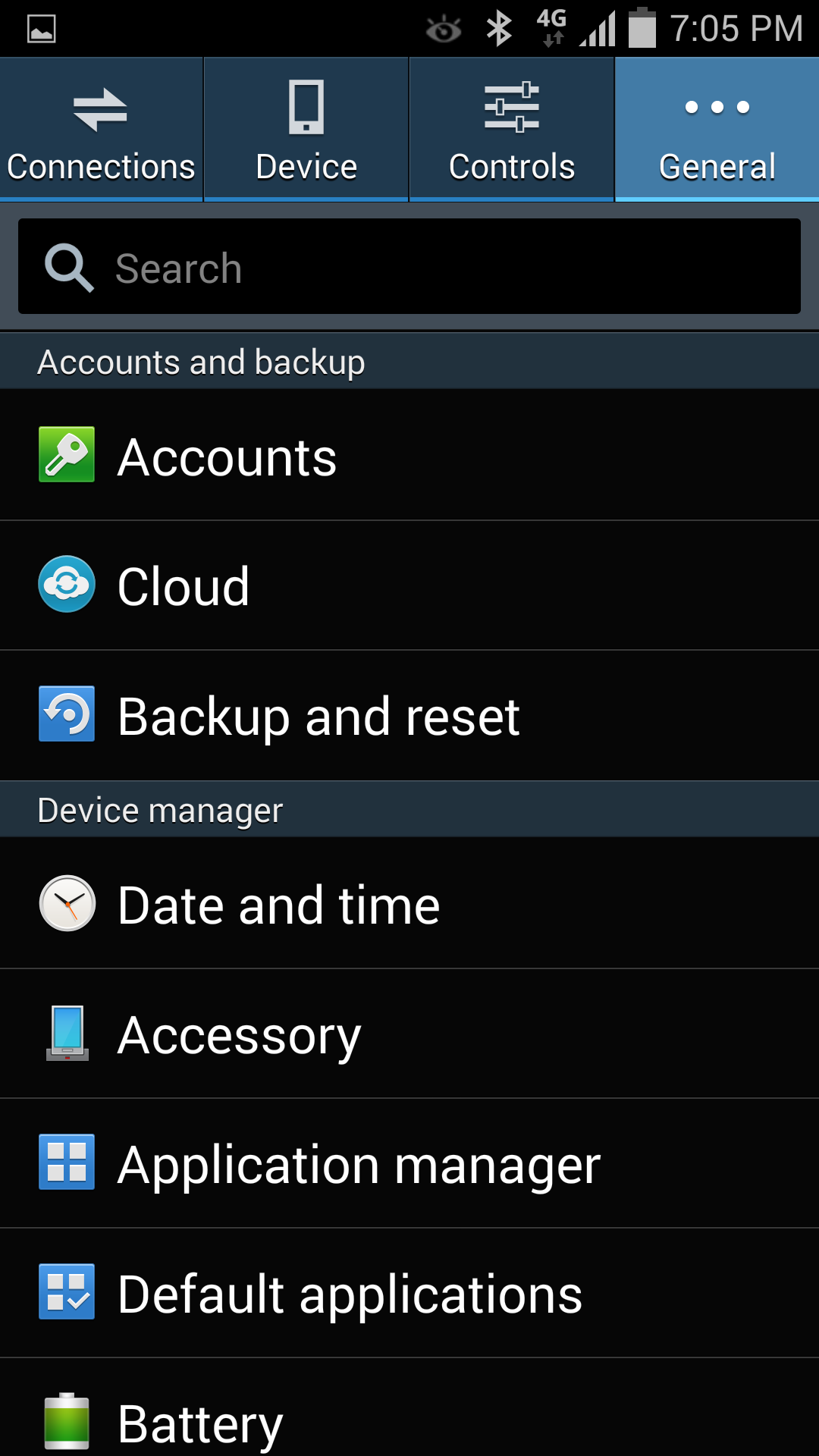Select the General tab

tap(717, 129)
